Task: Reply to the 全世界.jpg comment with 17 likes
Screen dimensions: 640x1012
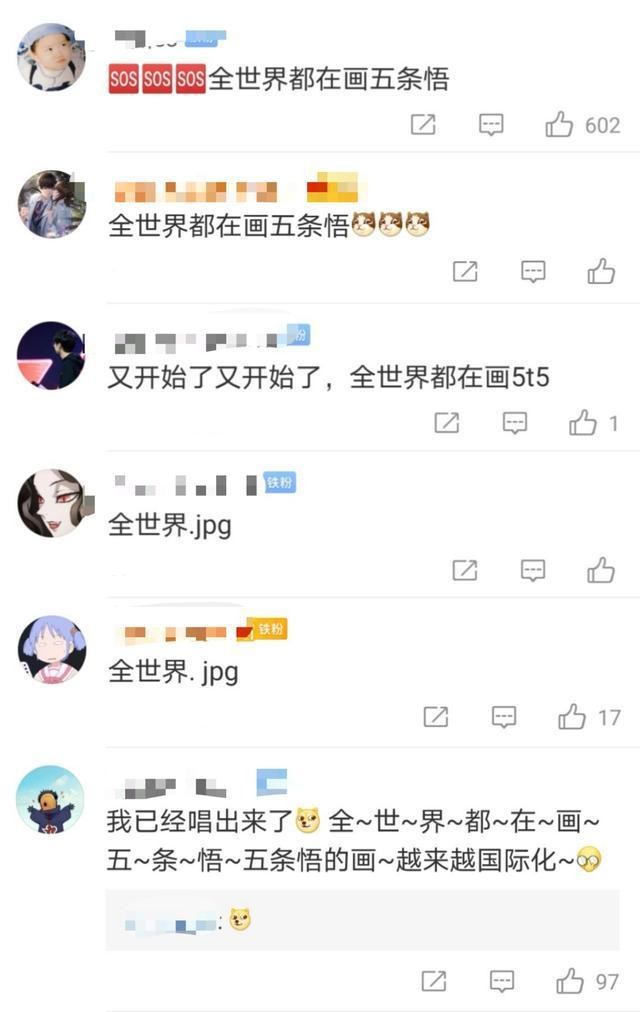Action: pos(504,717)
